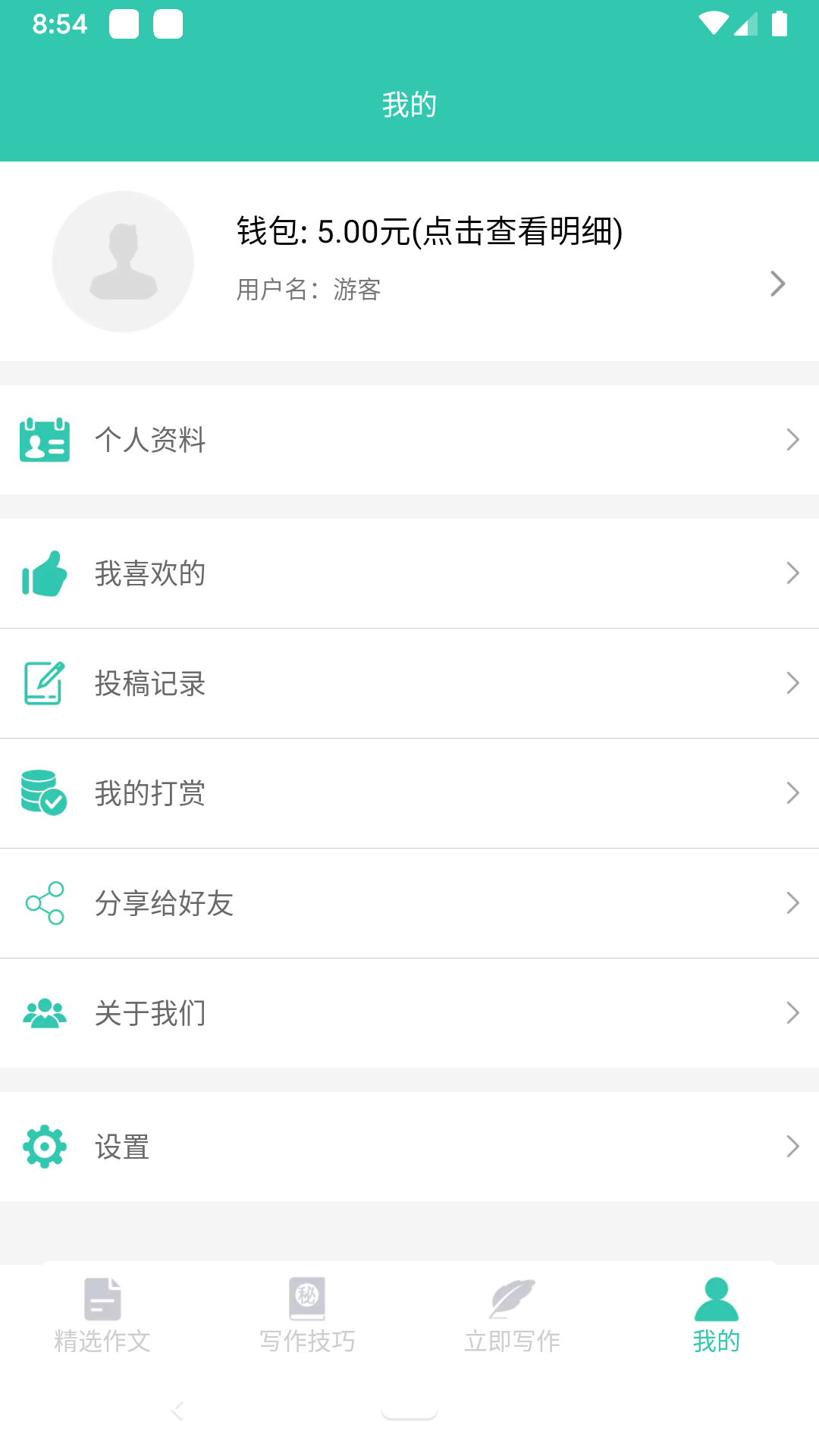Open 个人资料 via its right chevron
819x1456 pixels.
click(793, 440)
